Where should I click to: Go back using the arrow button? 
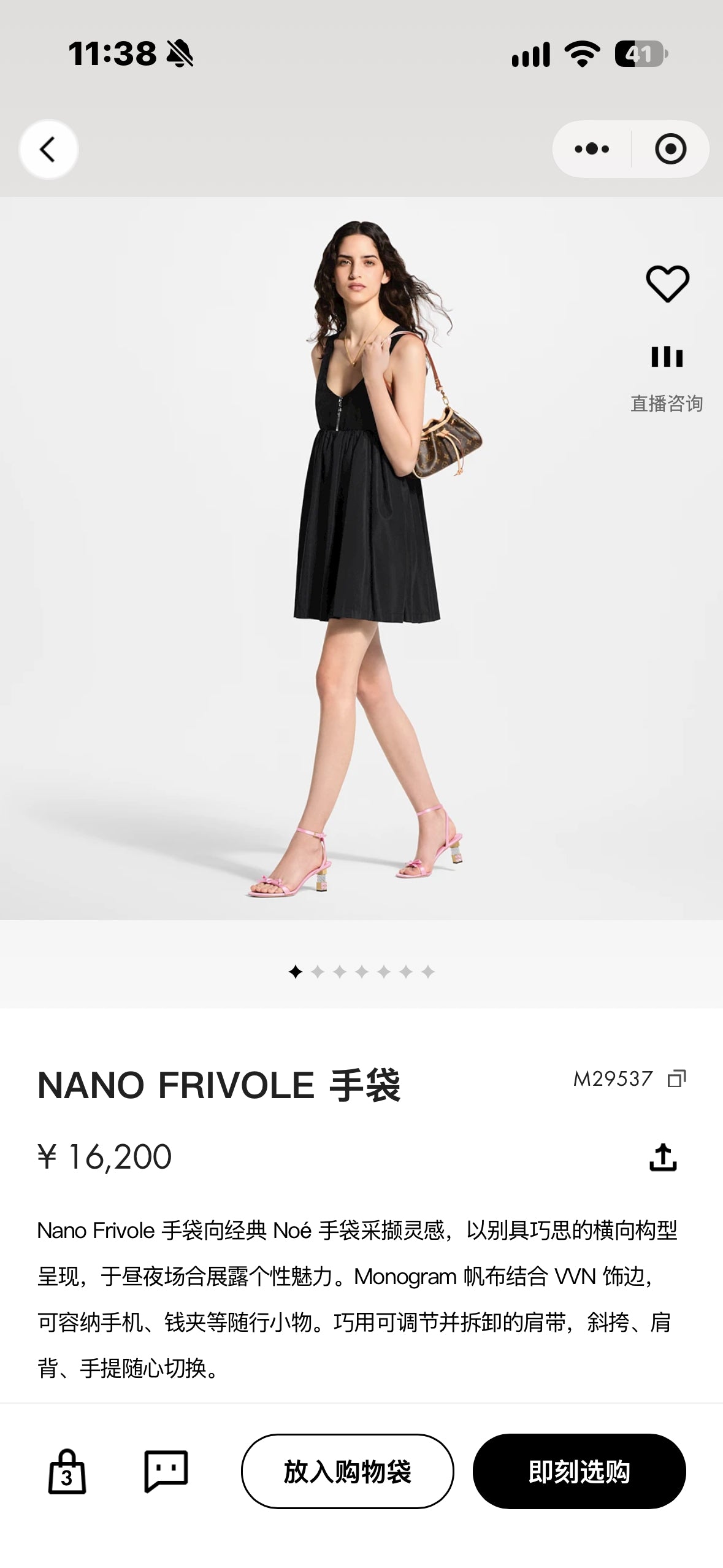[x=48, y=149]
